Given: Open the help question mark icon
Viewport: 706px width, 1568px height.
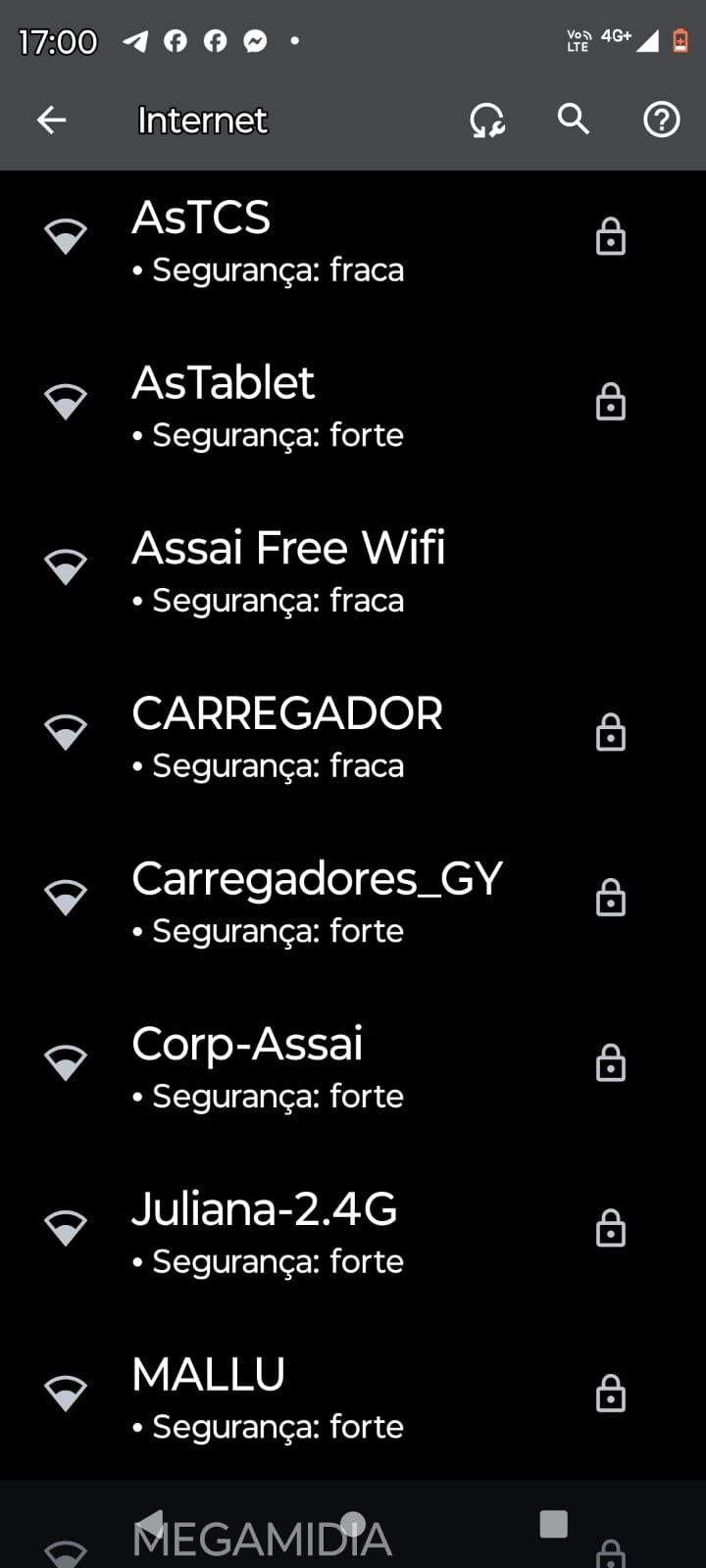Looking at the screenshot, I should coord(661,121).
